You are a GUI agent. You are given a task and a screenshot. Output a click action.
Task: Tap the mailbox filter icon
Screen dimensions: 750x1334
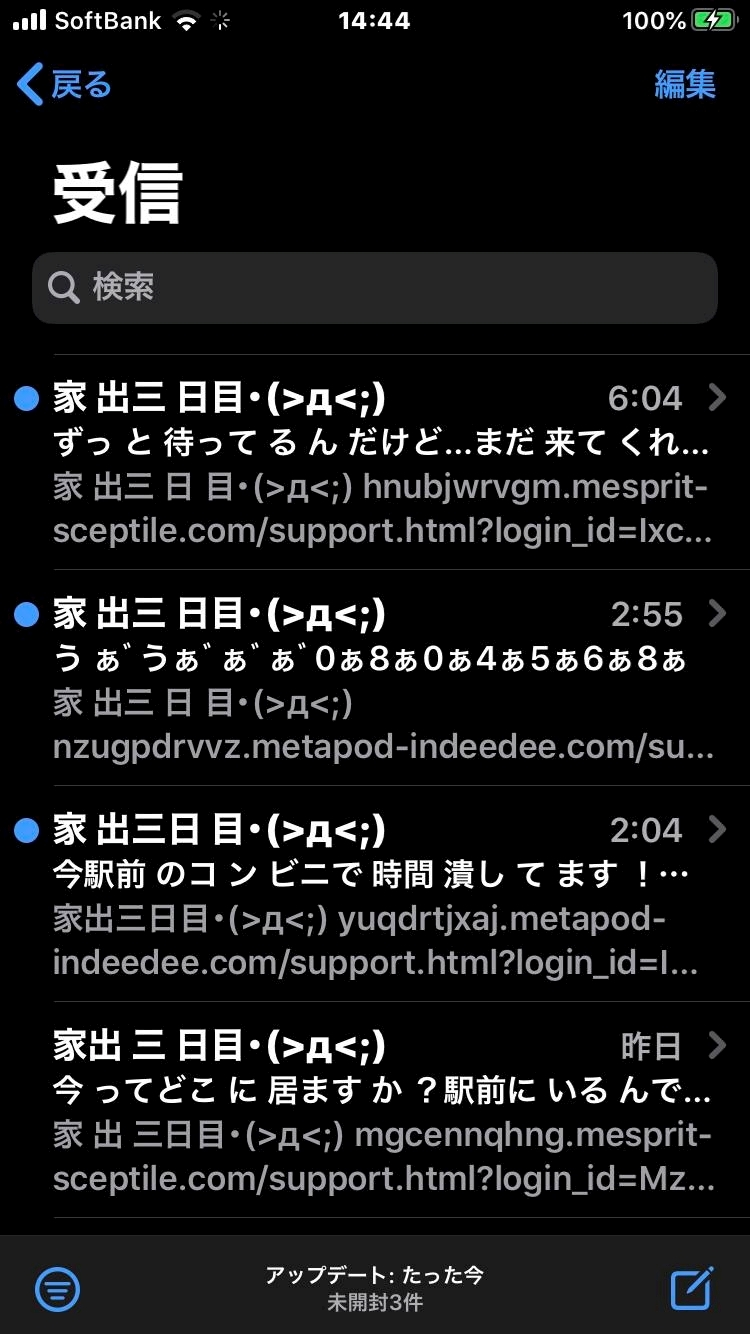click(x=58, y=1290)
